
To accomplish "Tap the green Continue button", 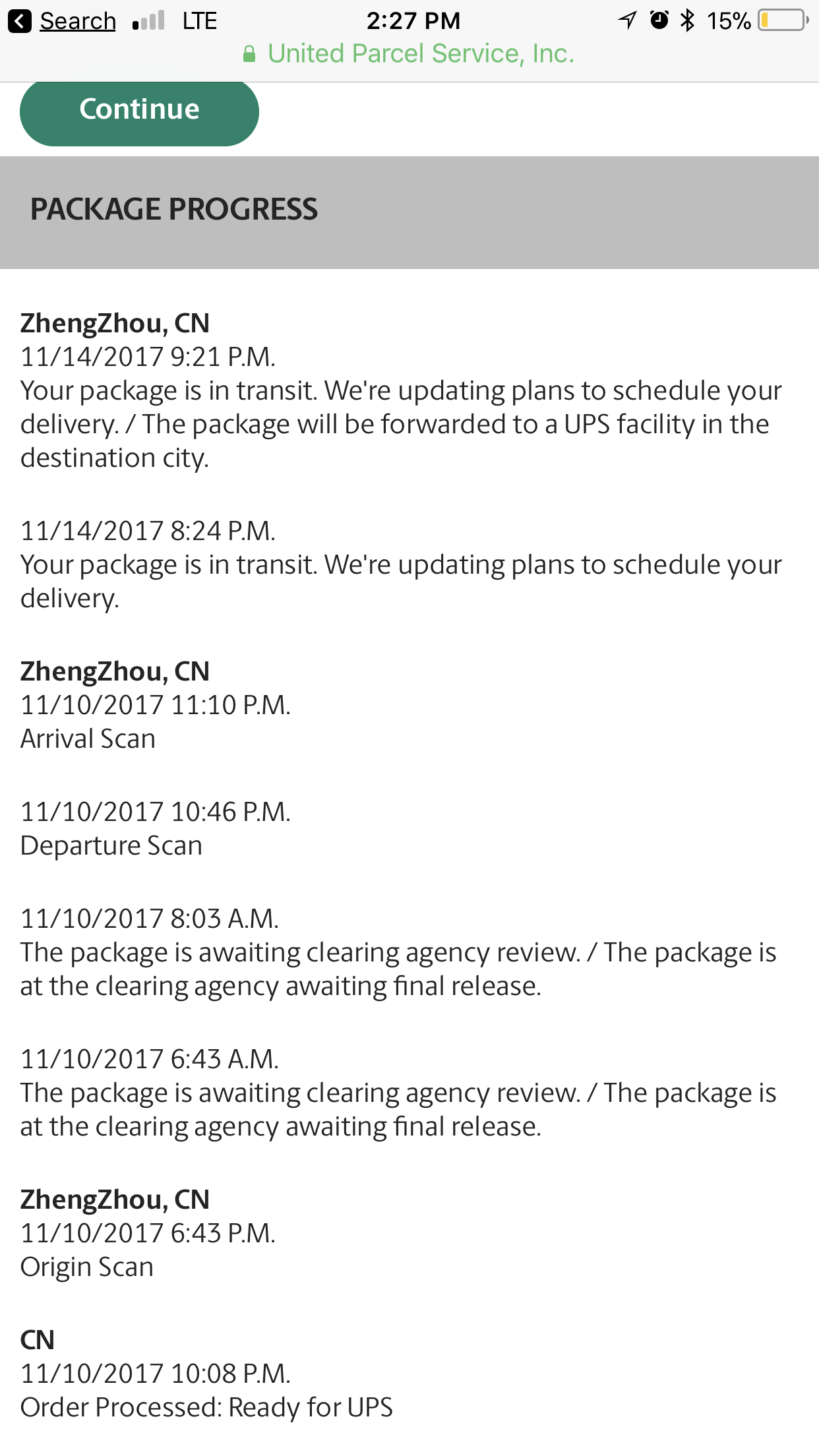I will click(139, 111).
